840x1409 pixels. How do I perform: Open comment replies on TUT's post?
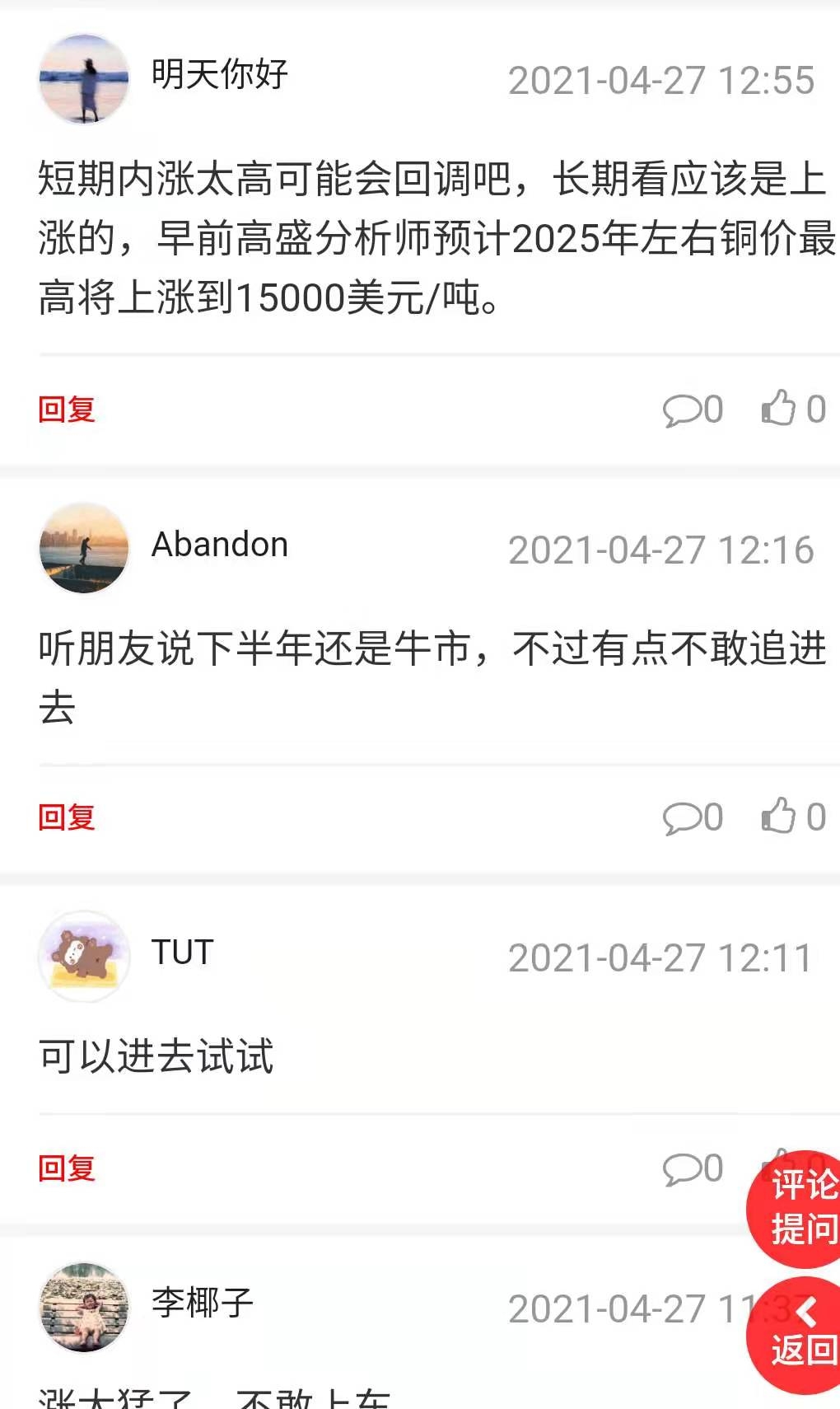(x=693, y=1168)
